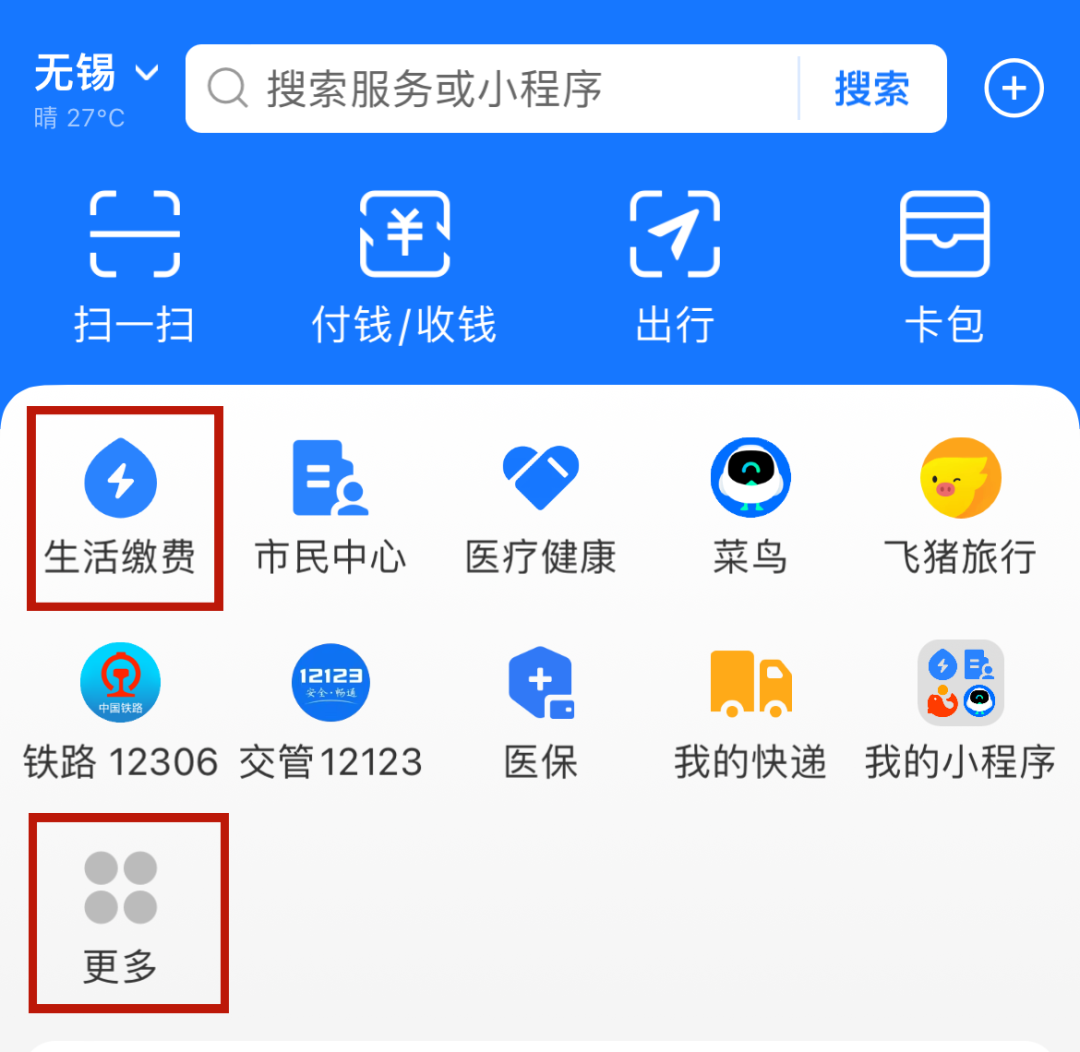The image size is (1080, 1052).
Task: Open 铁路 12306 train tickets
Action: pyautogui.click(x=121, y=712)
